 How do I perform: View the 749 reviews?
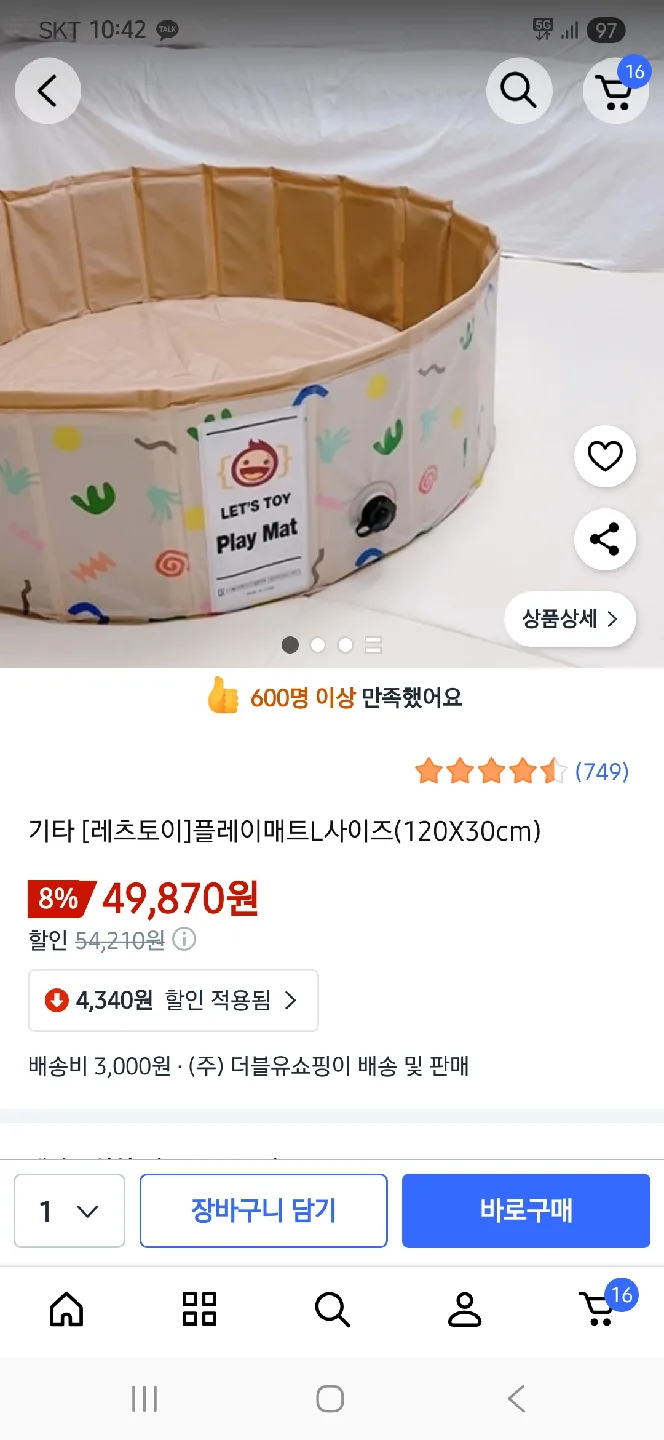tap(602, 772)
